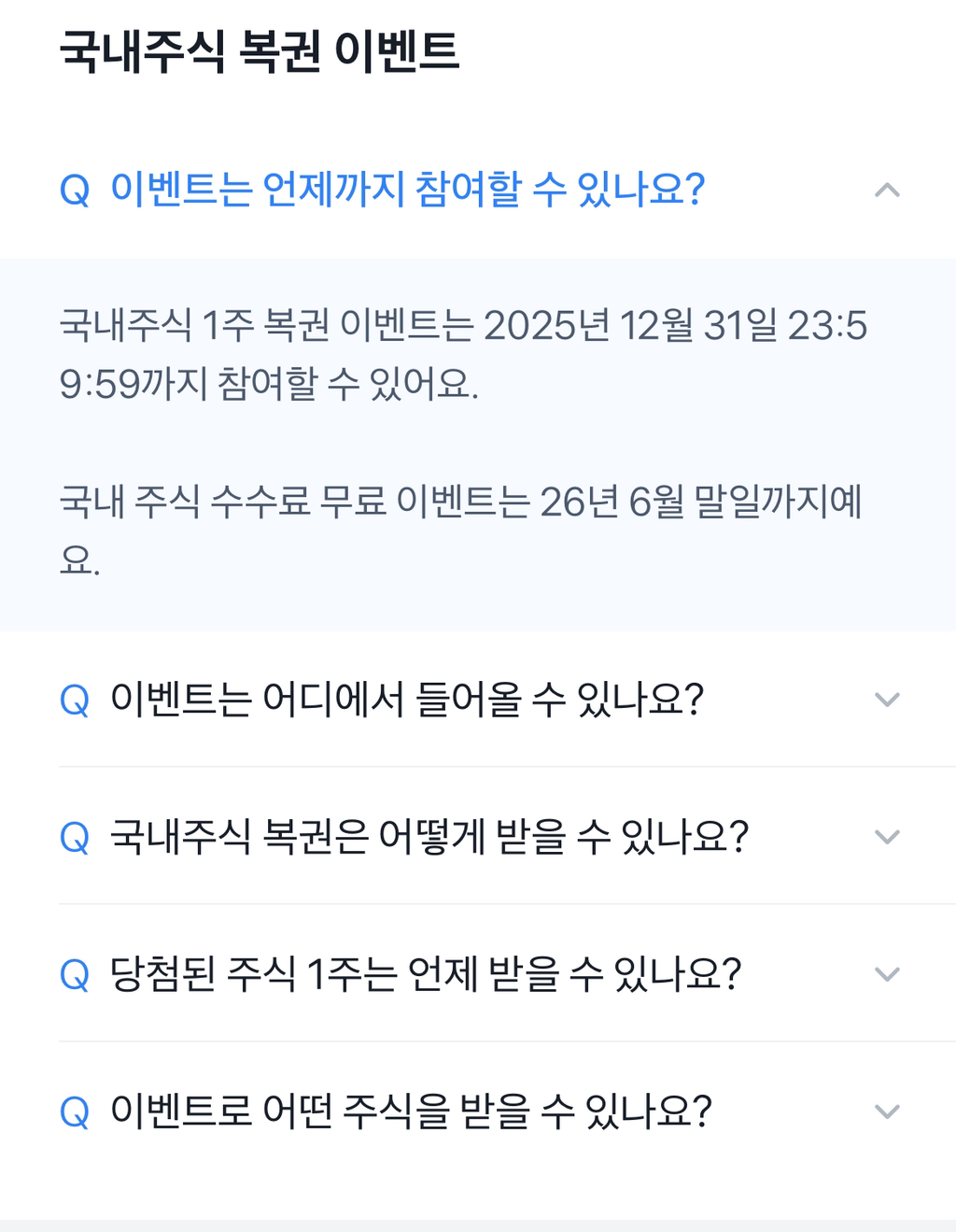Collapse the expanded first question with the up chevron
Screen dimensions: 956x1232
pyautogui.click(x=888, y=190)
